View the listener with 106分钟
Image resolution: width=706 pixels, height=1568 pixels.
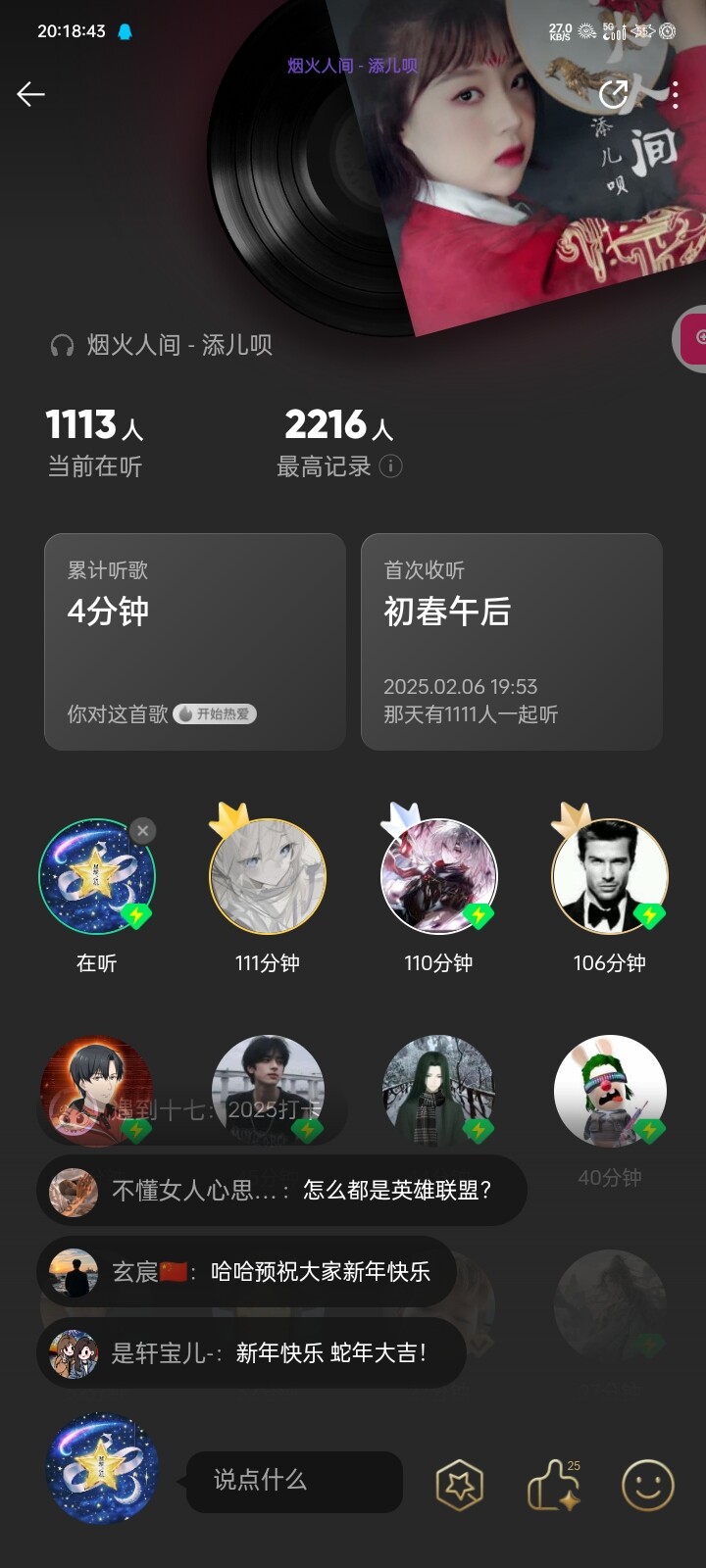(x=610, y=876)
